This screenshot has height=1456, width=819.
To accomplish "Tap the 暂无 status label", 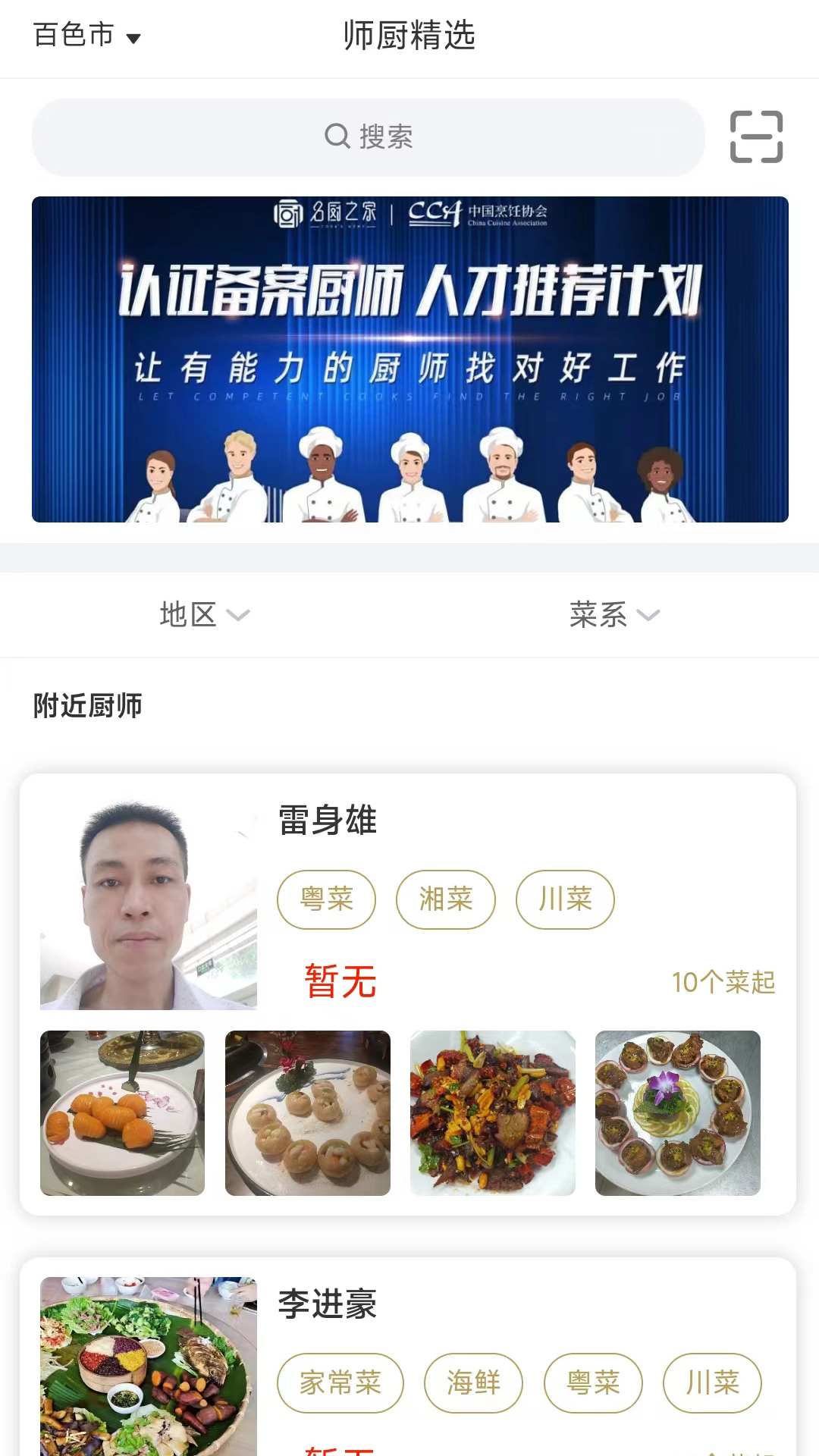I will click(341, 981).
